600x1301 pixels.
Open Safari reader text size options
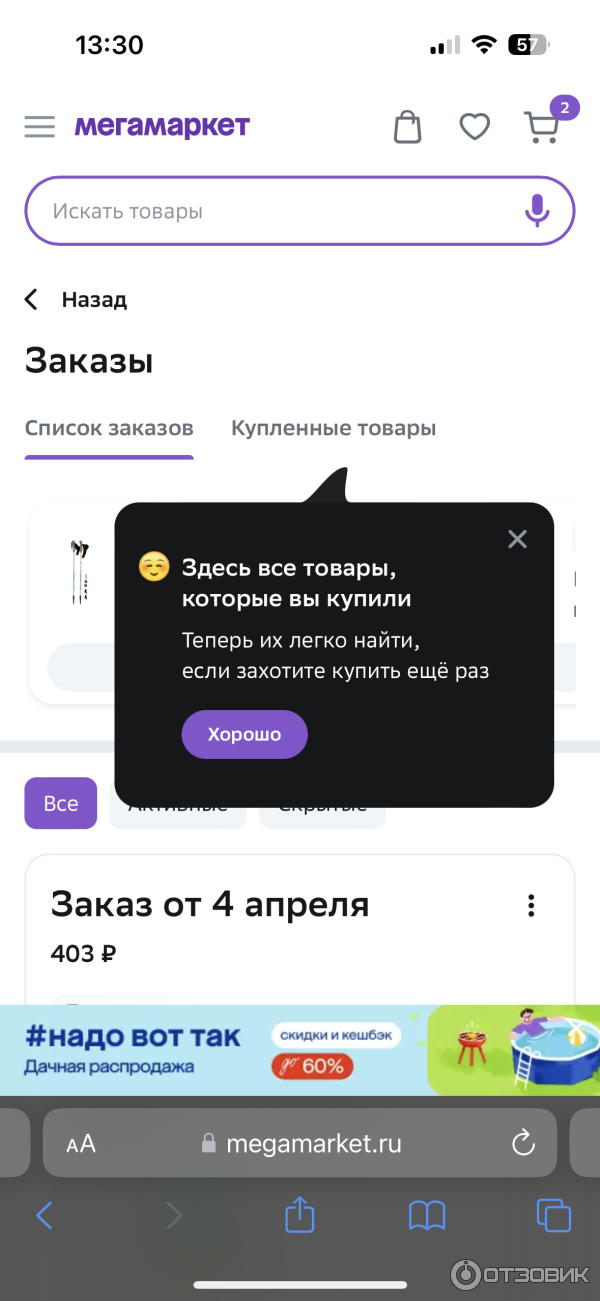coord(81,1144)
